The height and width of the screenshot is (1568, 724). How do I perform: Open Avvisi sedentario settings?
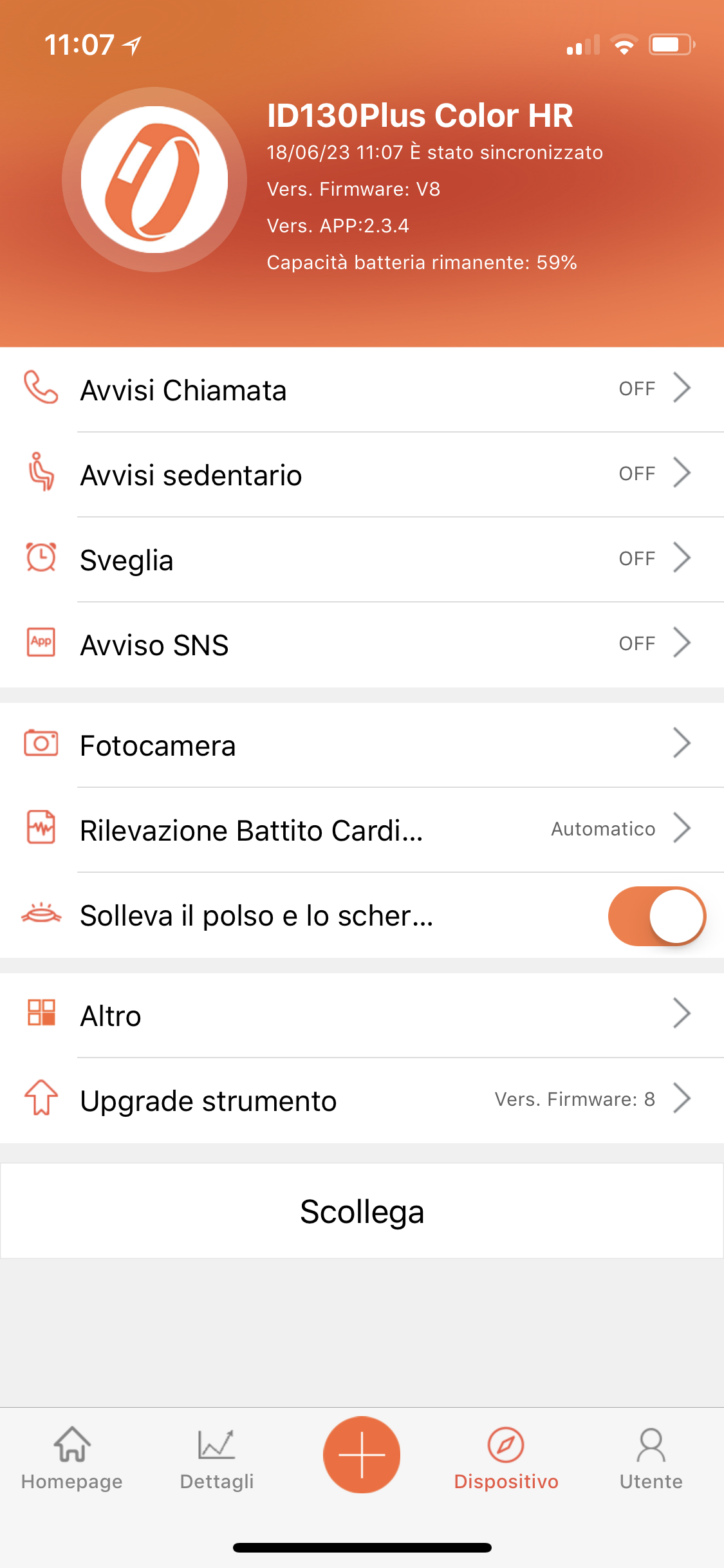362,475
